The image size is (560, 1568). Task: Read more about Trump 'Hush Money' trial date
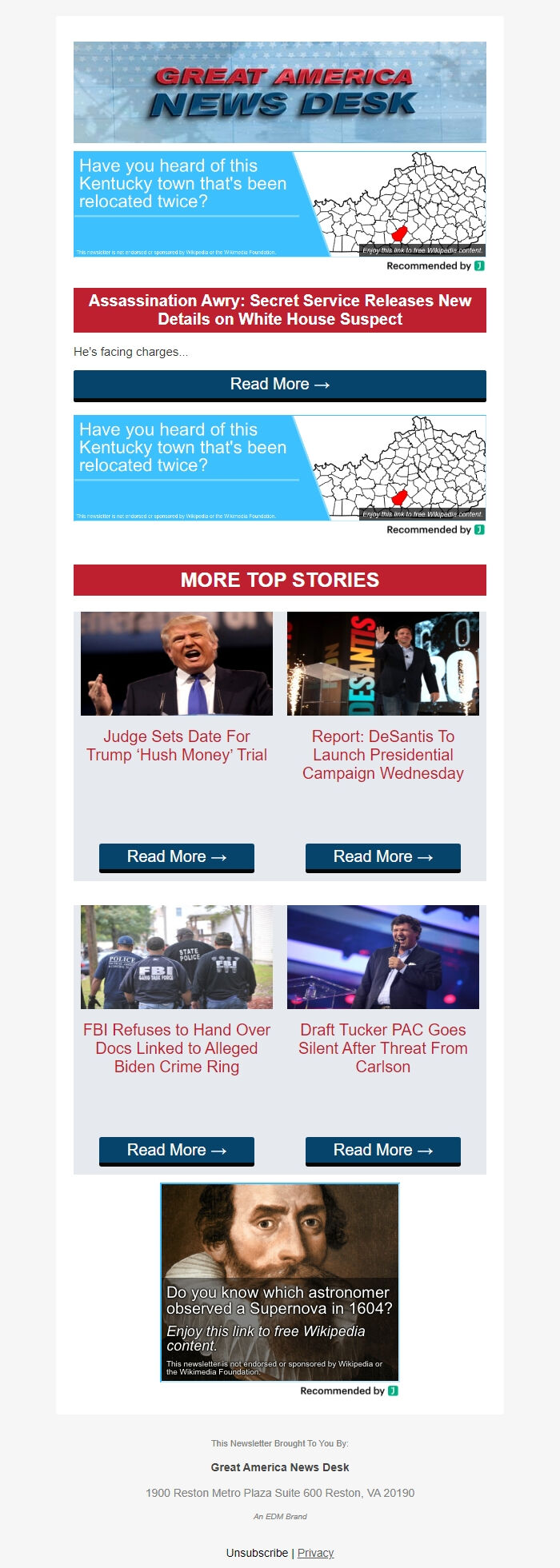pyautogui.click(x=177, y=857)
